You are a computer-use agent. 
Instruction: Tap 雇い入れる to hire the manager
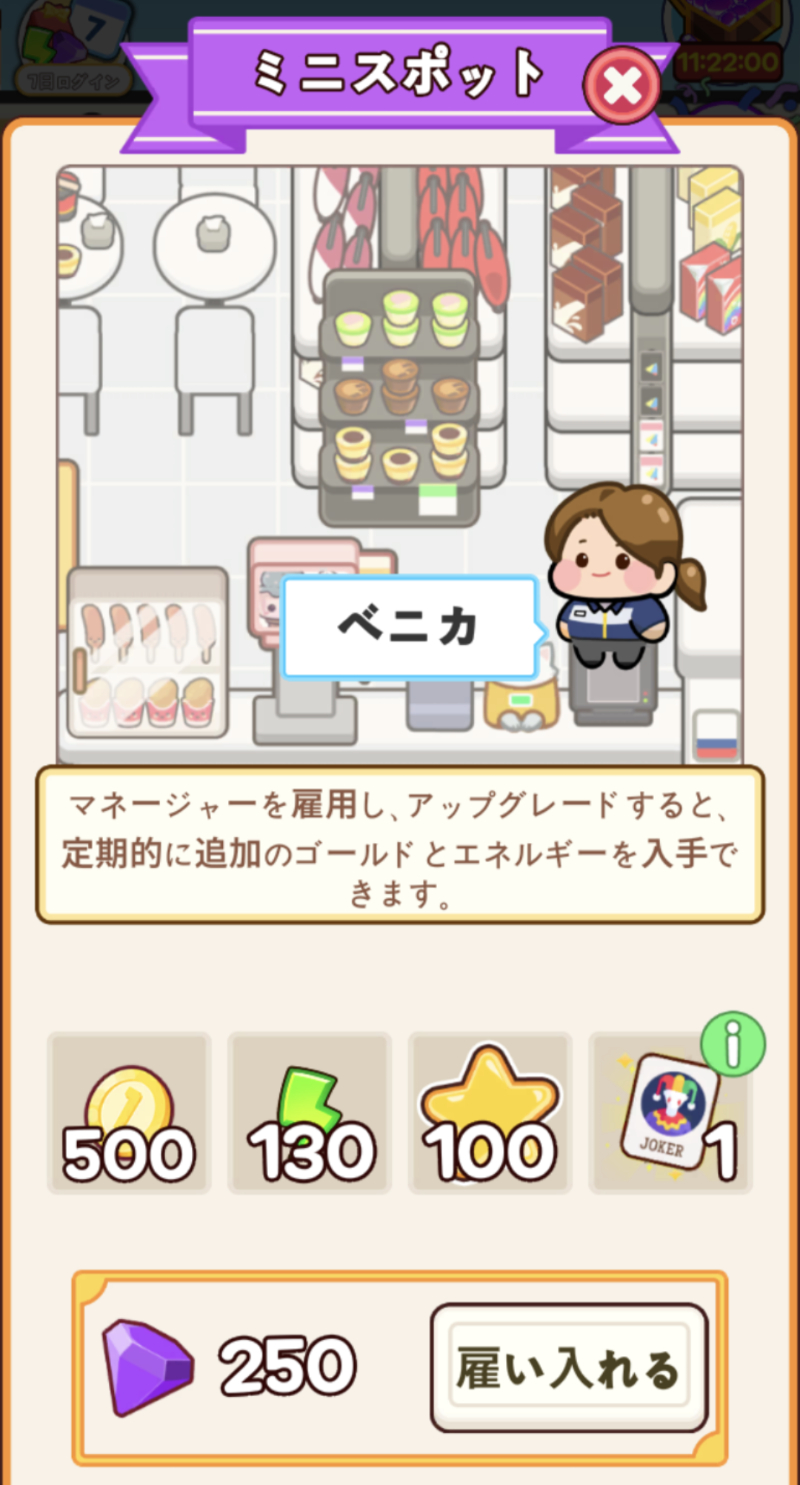568,1368
